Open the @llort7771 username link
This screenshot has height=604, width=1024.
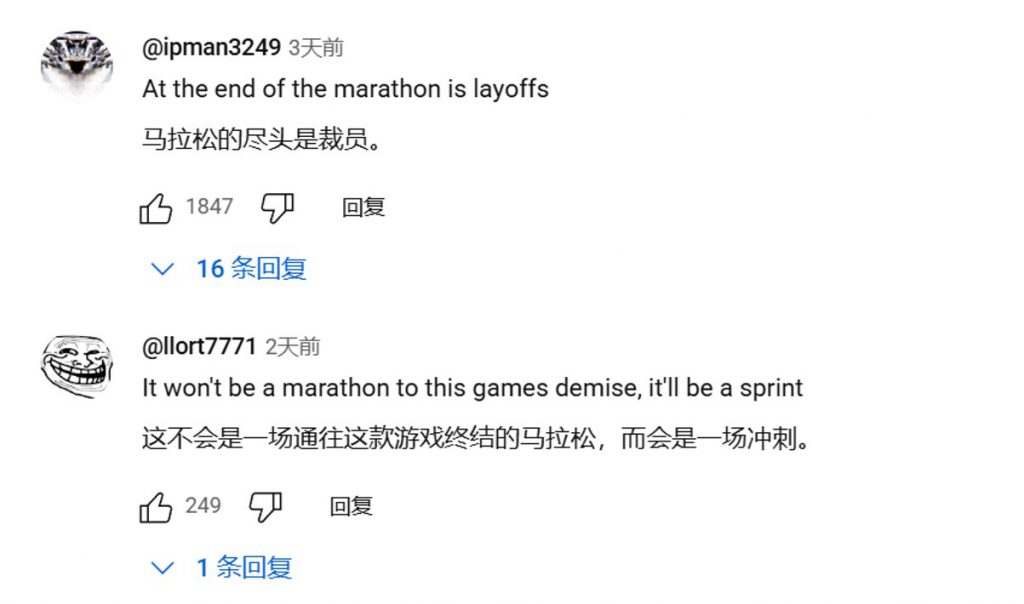click(199, 347)
